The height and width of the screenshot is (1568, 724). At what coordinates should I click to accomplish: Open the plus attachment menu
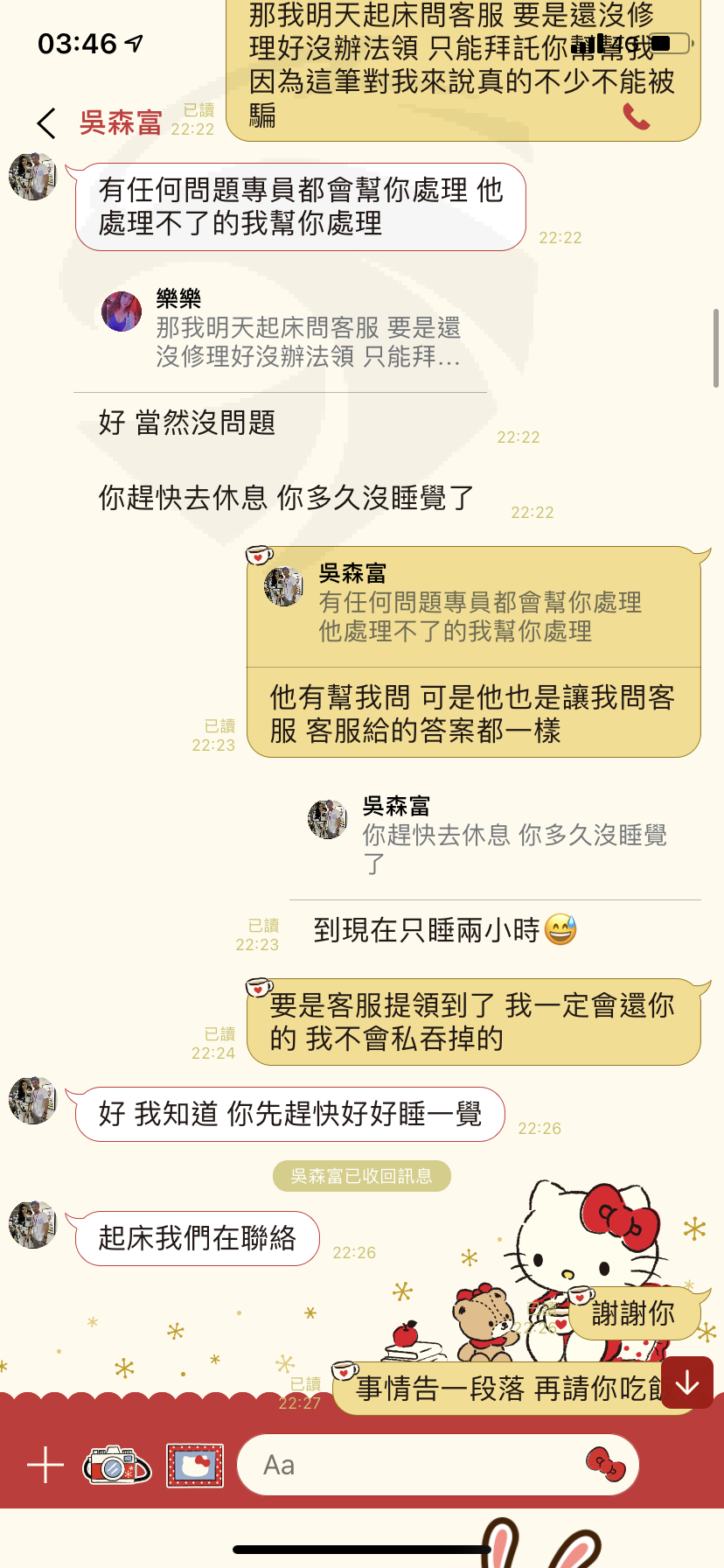pos(45,1465)
